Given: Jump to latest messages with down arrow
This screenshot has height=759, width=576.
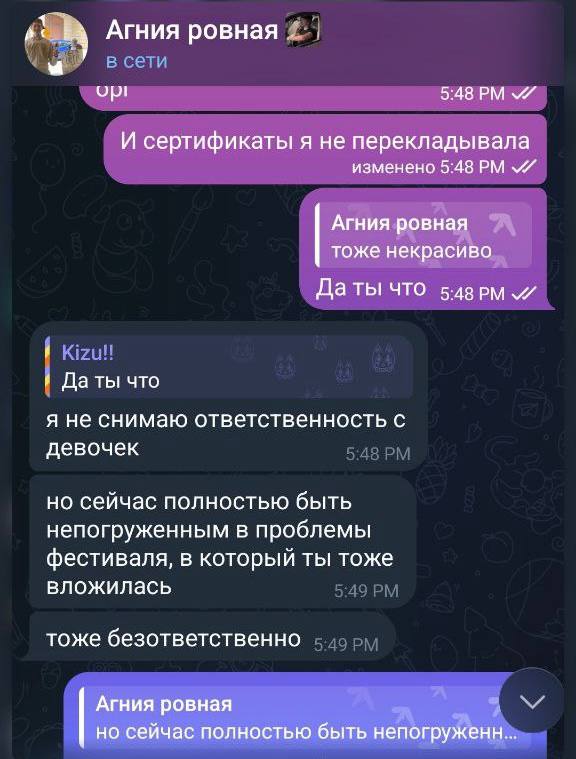Looking at the screenshot, I should tap(531, 700).
